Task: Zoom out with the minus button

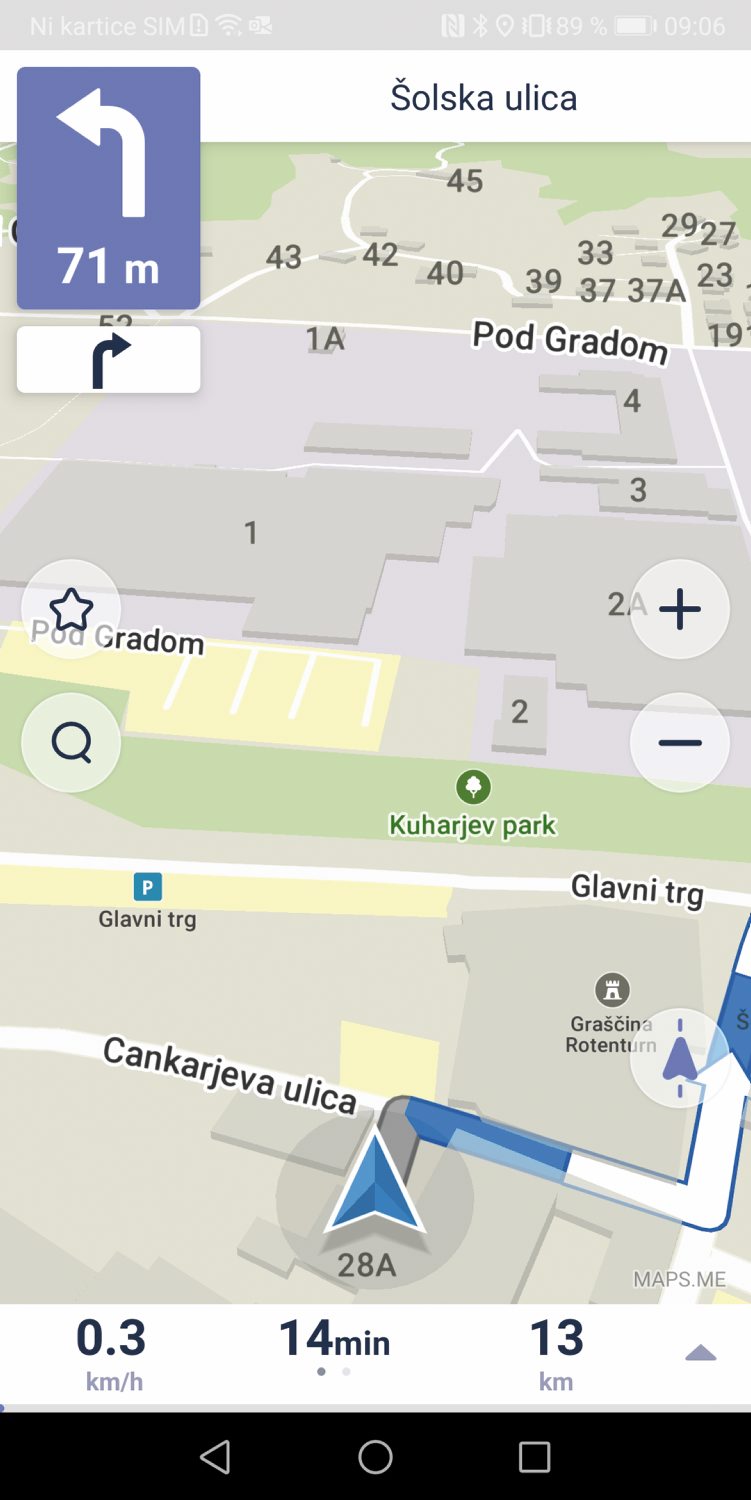Action: pos(680,743)
